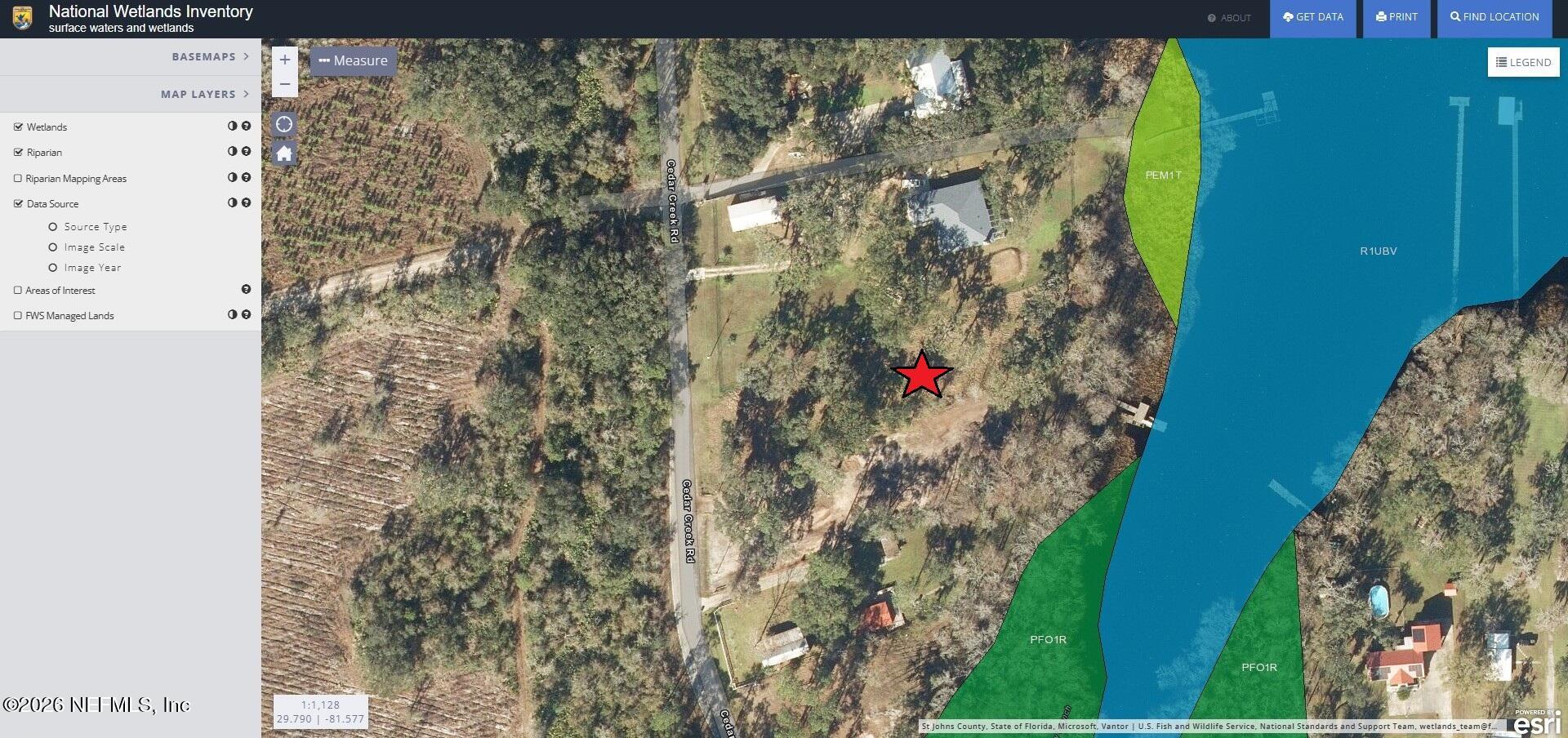Image resolution: width=1568 pixels, height=738 pixels.
Task: Open the GET DATA option
Action: (1312, 17)
